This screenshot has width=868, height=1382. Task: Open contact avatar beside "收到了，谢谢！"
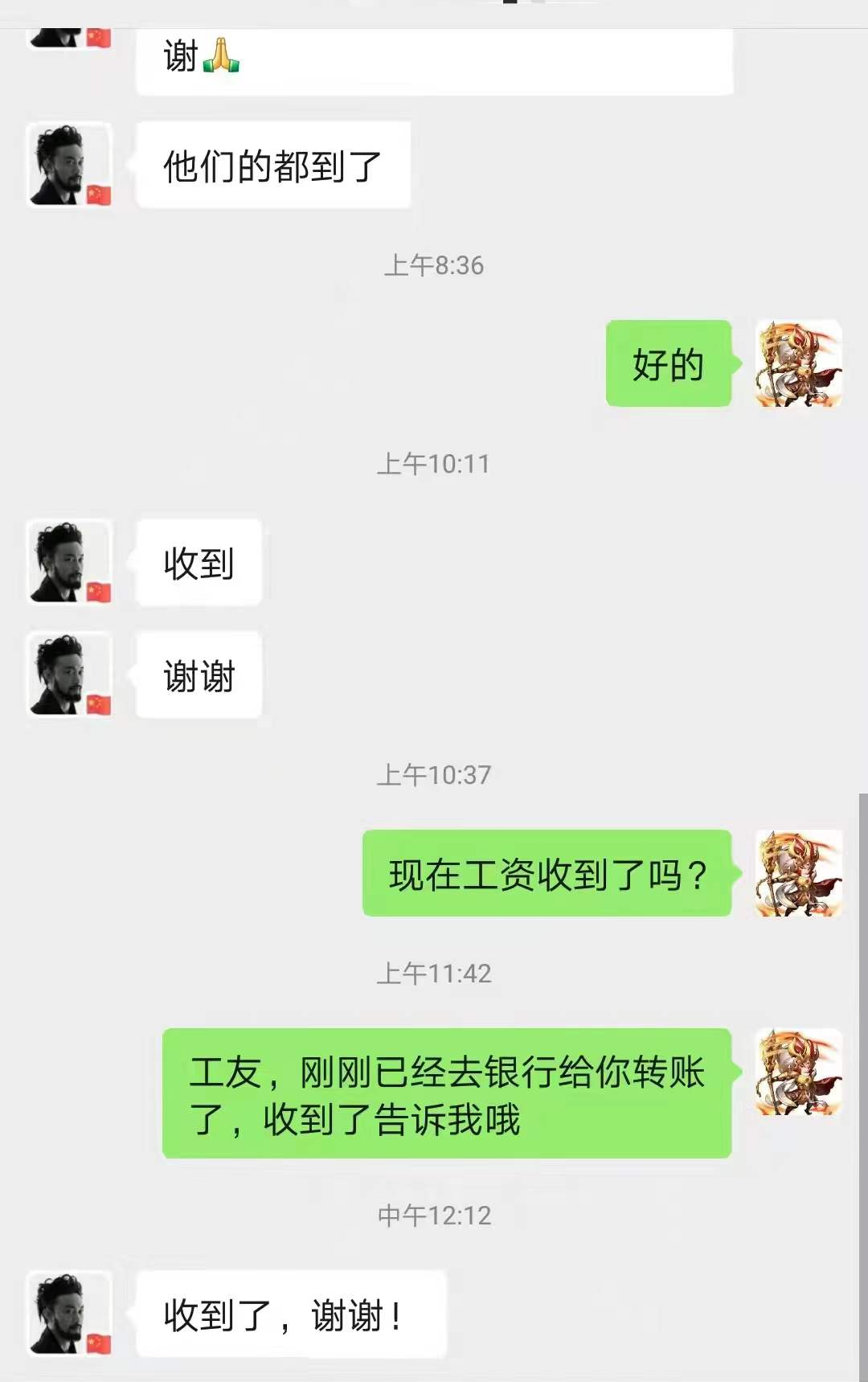[69, 1314]
